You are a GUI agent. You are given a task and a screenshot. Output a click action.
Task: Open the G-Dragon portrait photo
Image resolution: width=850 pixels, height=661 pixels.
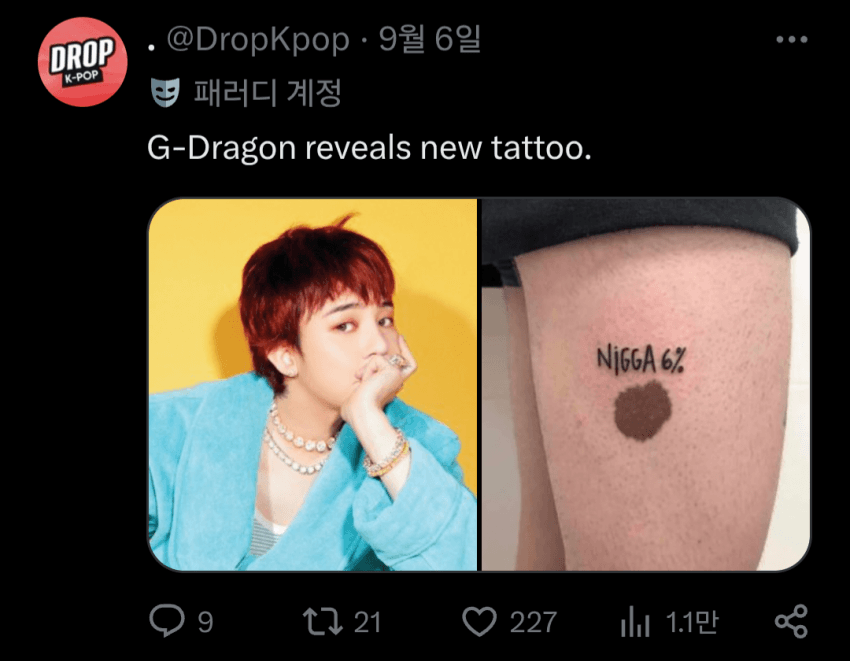[313, 385]
